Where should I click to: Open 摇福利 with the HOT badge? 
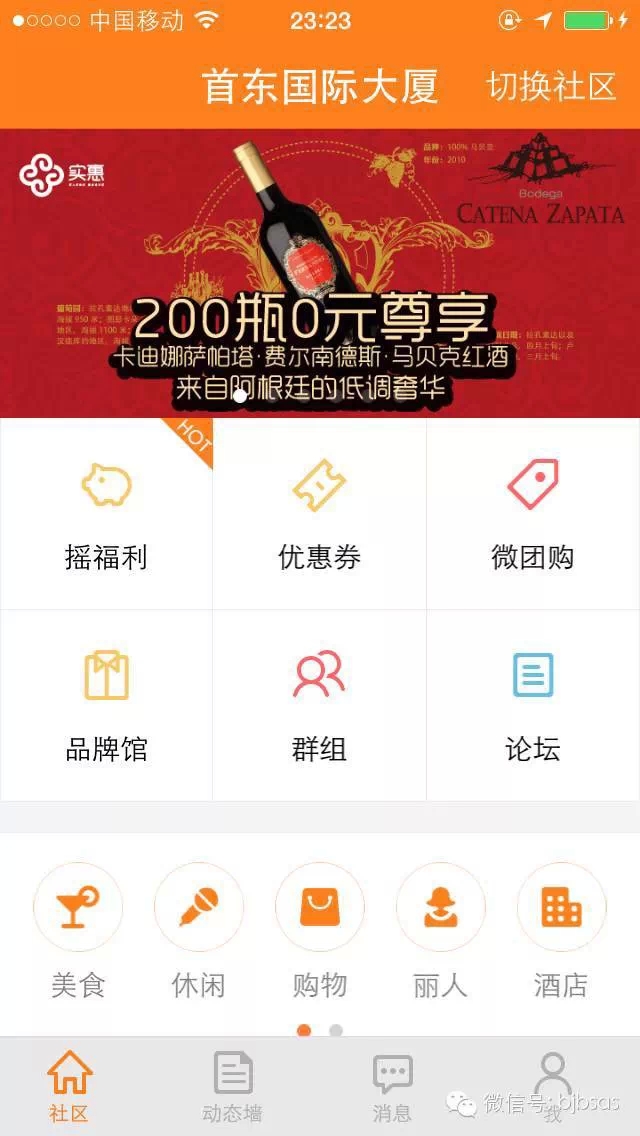[106, 515]
